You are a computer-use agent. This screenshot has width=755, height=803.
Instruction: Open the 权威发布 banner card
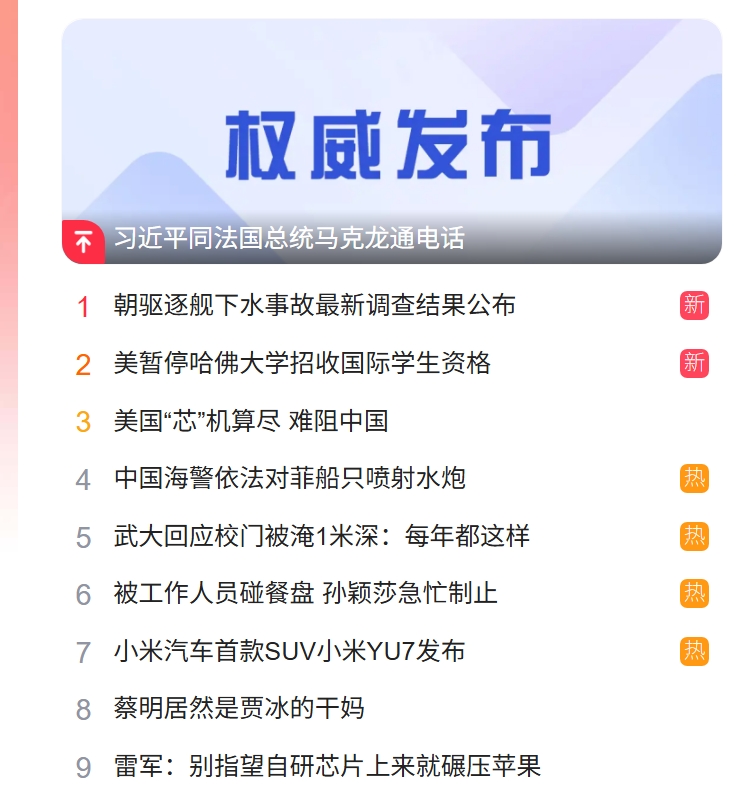[391, 141]
